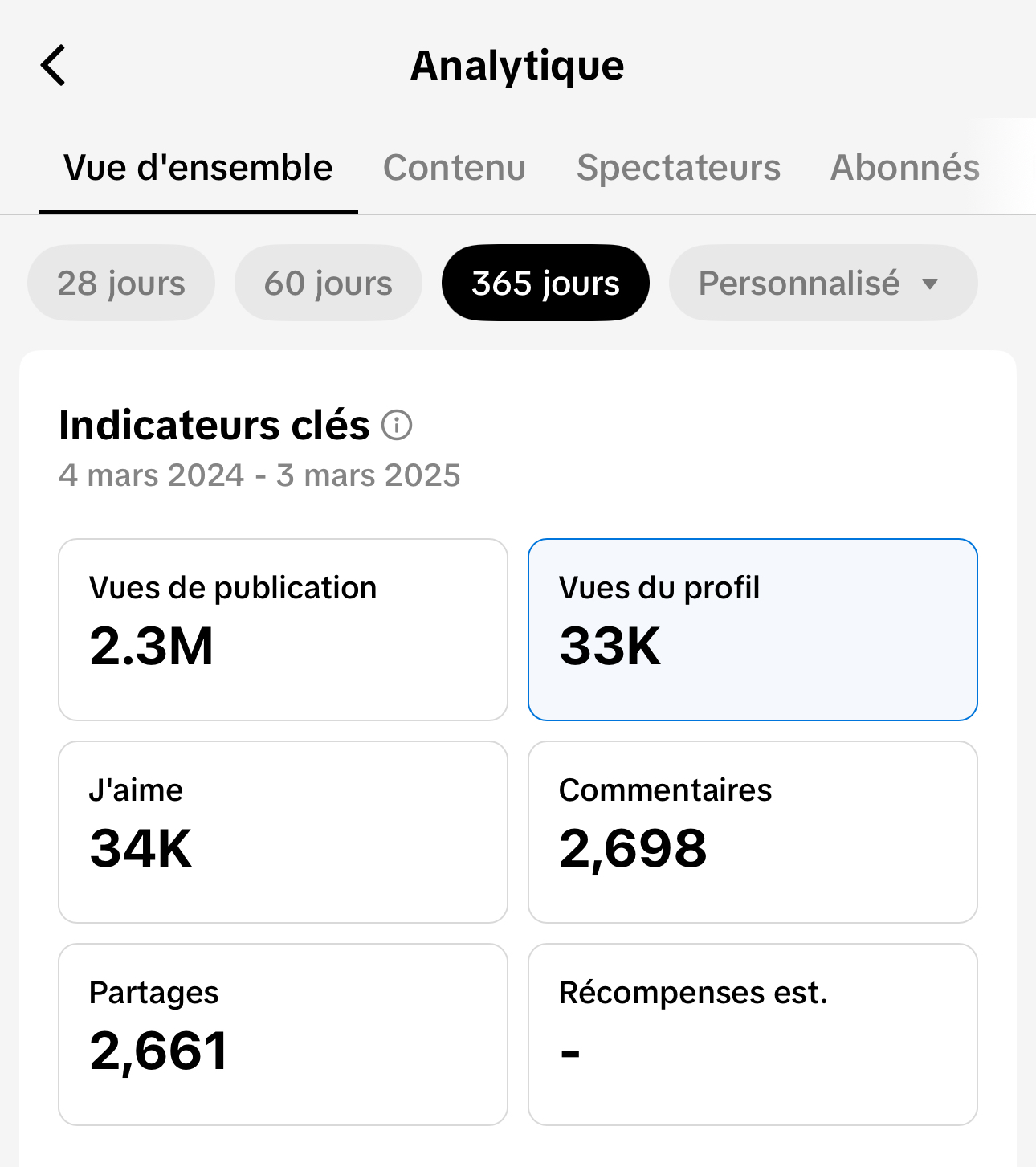
Task: Open info icon next to Indicateurs clés
Action: (397, 425)
